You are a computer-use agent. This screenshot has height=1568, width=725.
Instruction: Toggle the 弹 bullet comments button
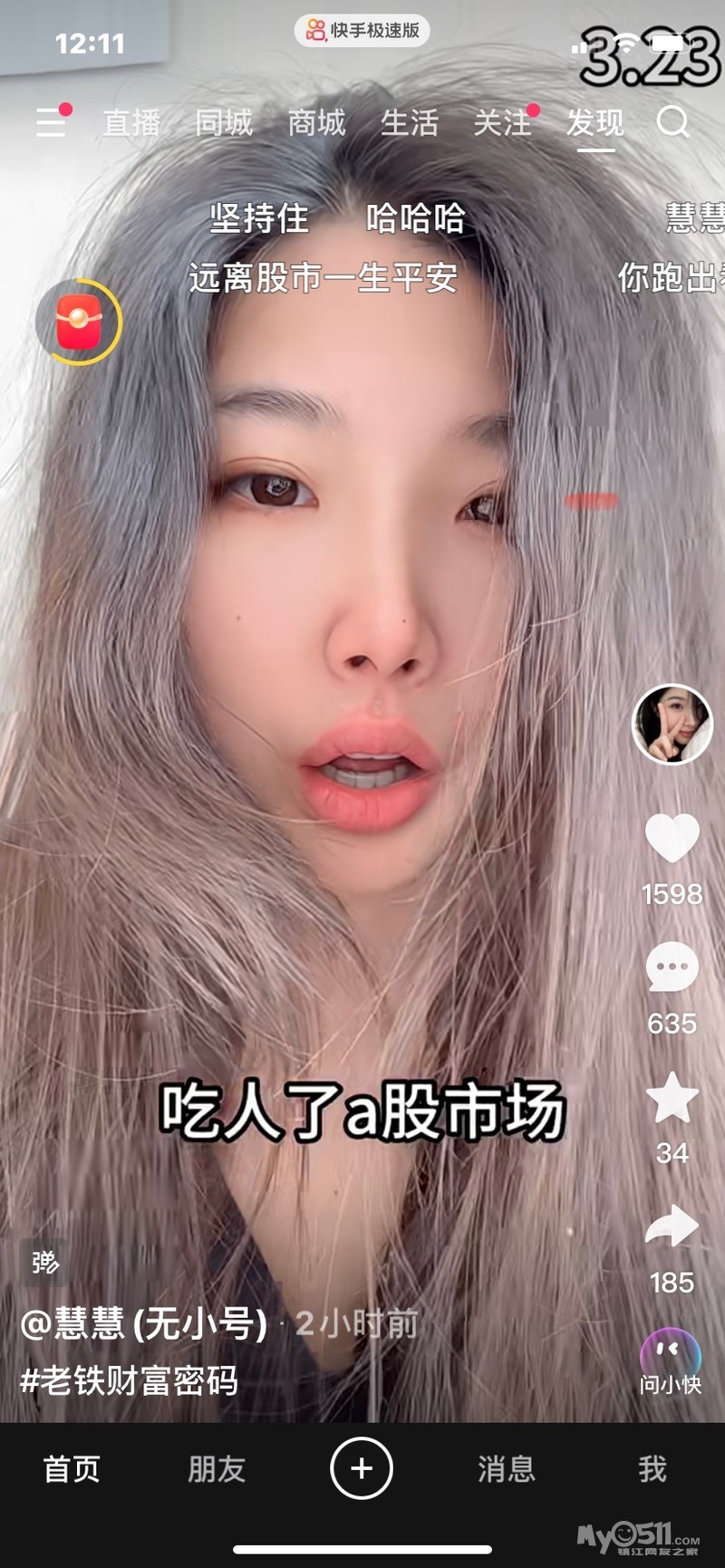point(43,1262)
